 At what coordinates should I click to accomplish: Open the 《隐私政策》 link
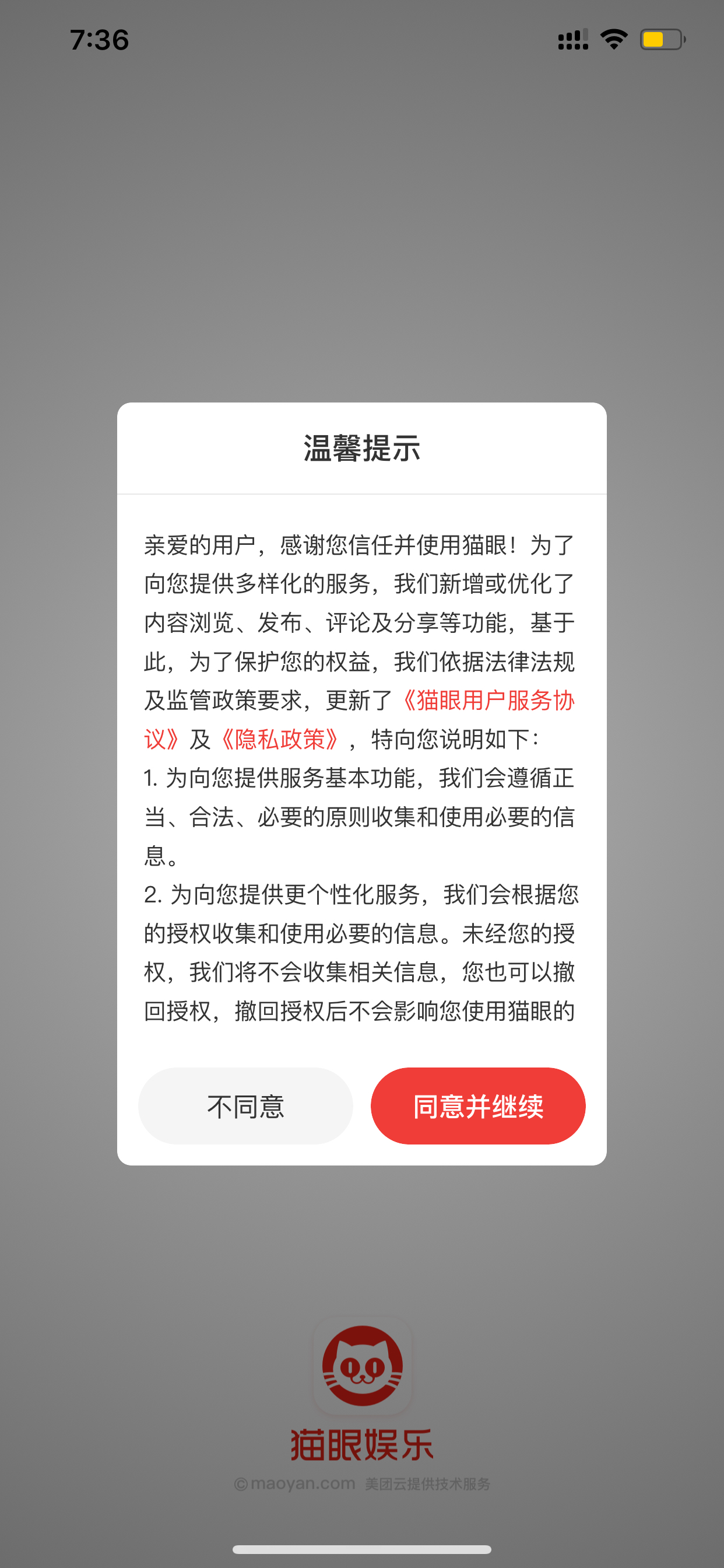[x=279, y=739]
